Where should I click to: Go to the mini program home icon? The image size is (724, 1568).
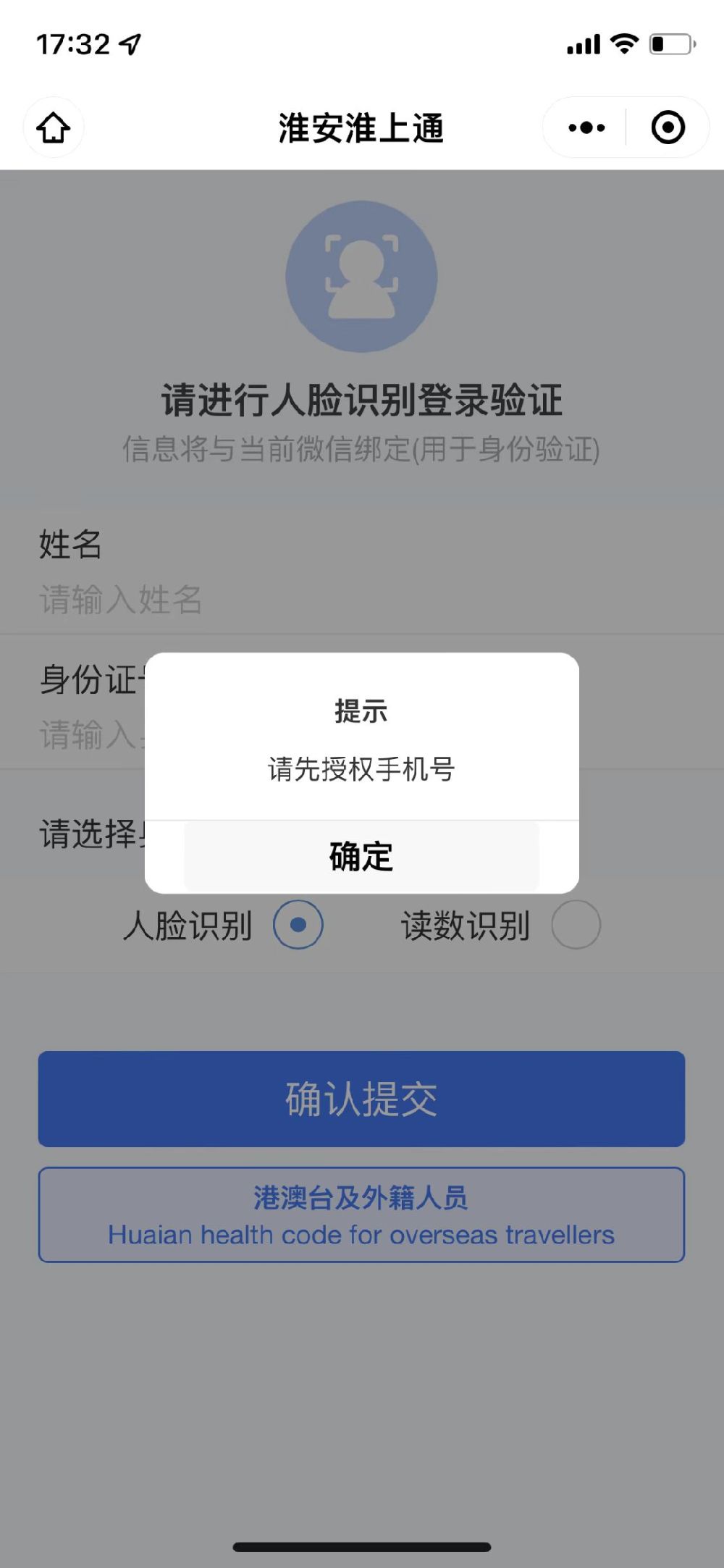pos(54,127)
